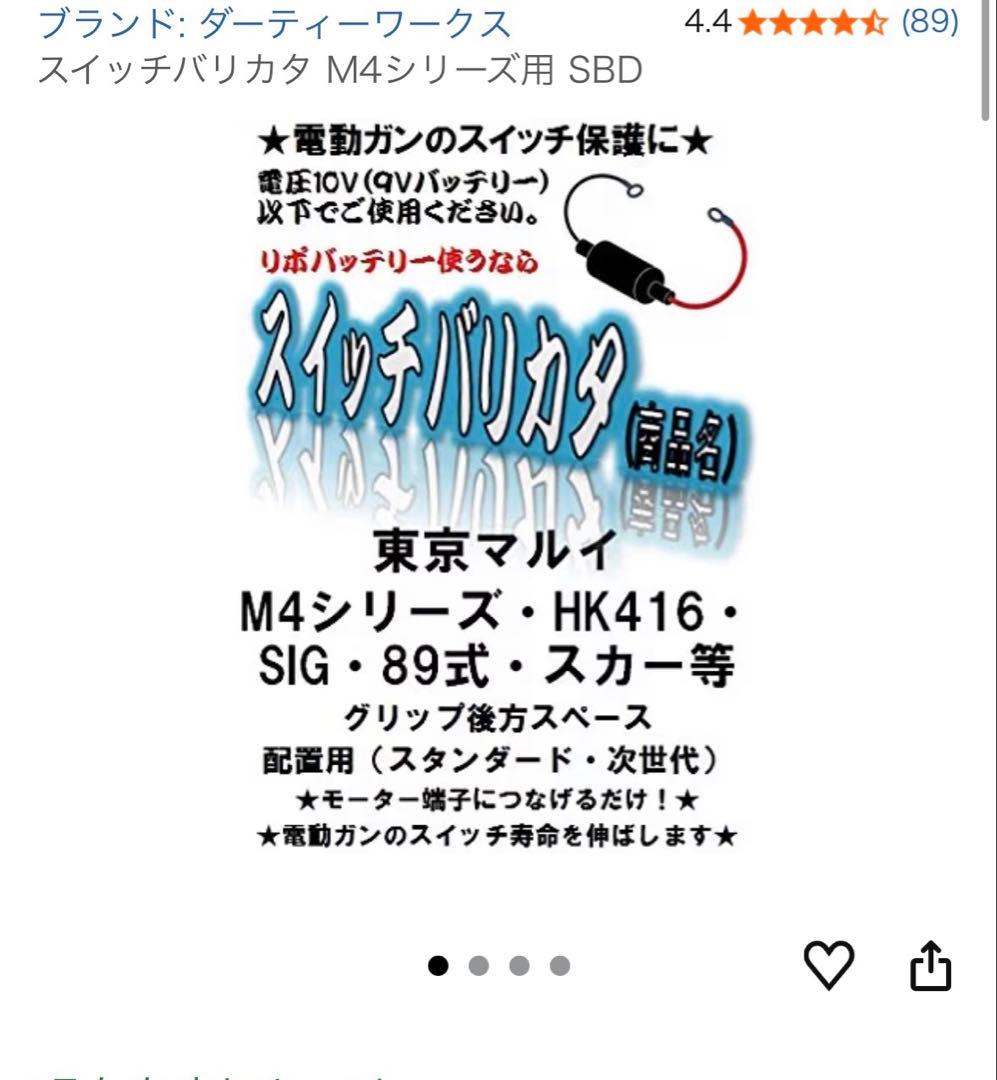This screenshot has height=1080, width=997.
Task: Tap the product image to enlarge it
Action: tap(498, 500)
